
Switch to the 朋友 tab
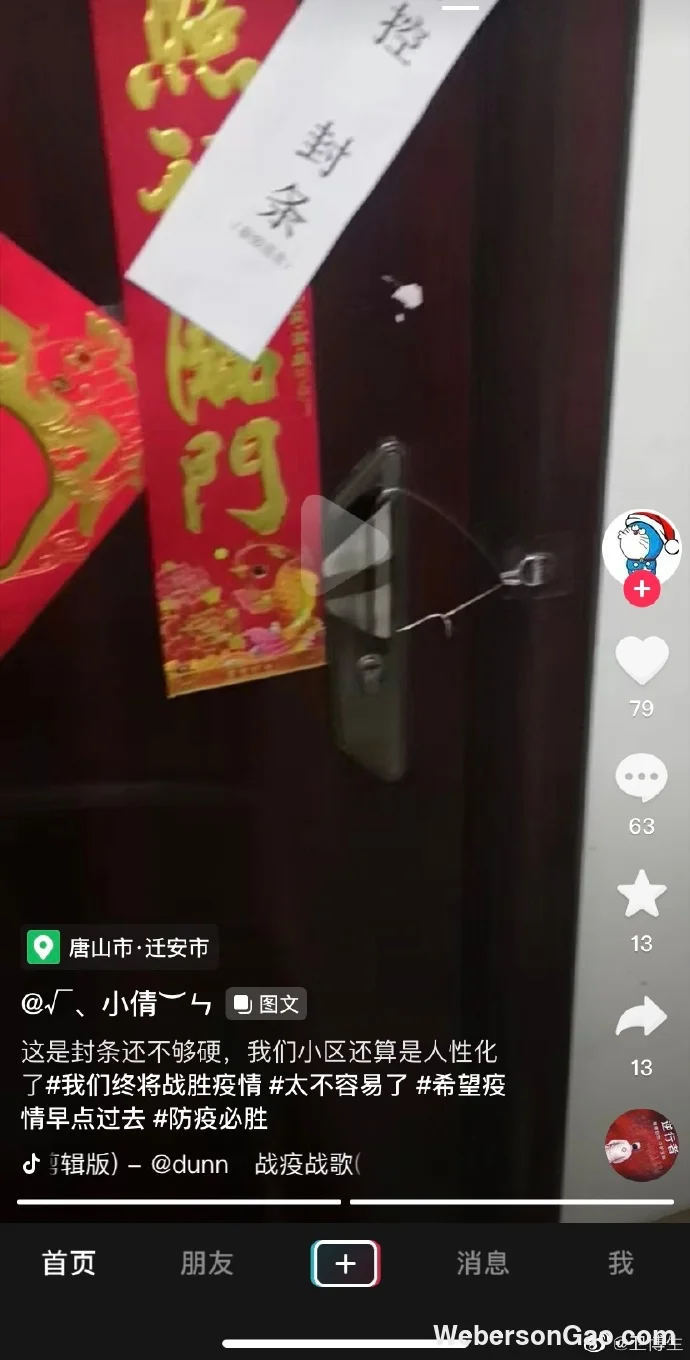click(x=207, y=1263)
